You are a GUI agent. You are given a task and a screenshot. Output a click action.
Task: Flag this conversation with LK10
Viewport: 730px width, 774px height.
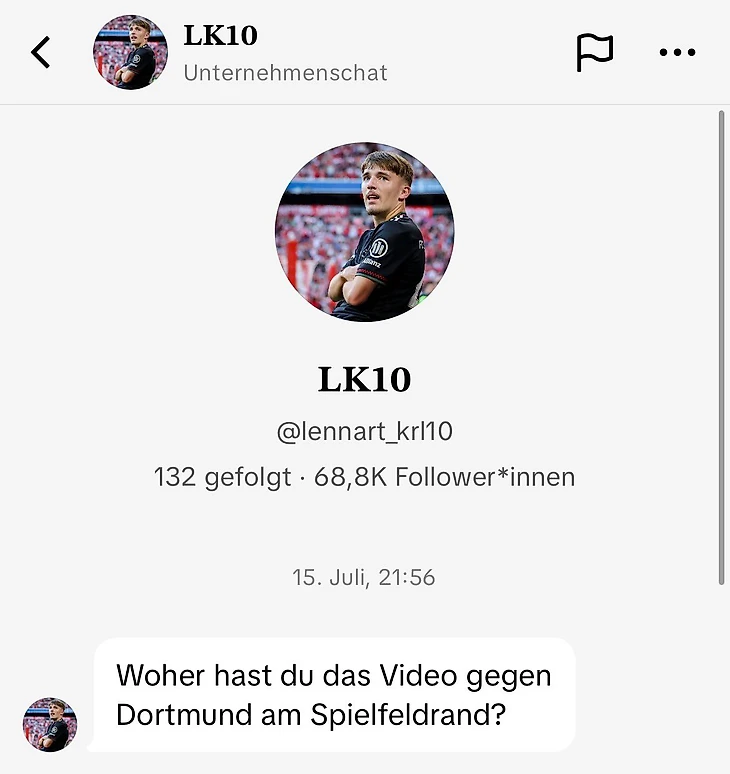pyautogui.click(x=595, y=52)
